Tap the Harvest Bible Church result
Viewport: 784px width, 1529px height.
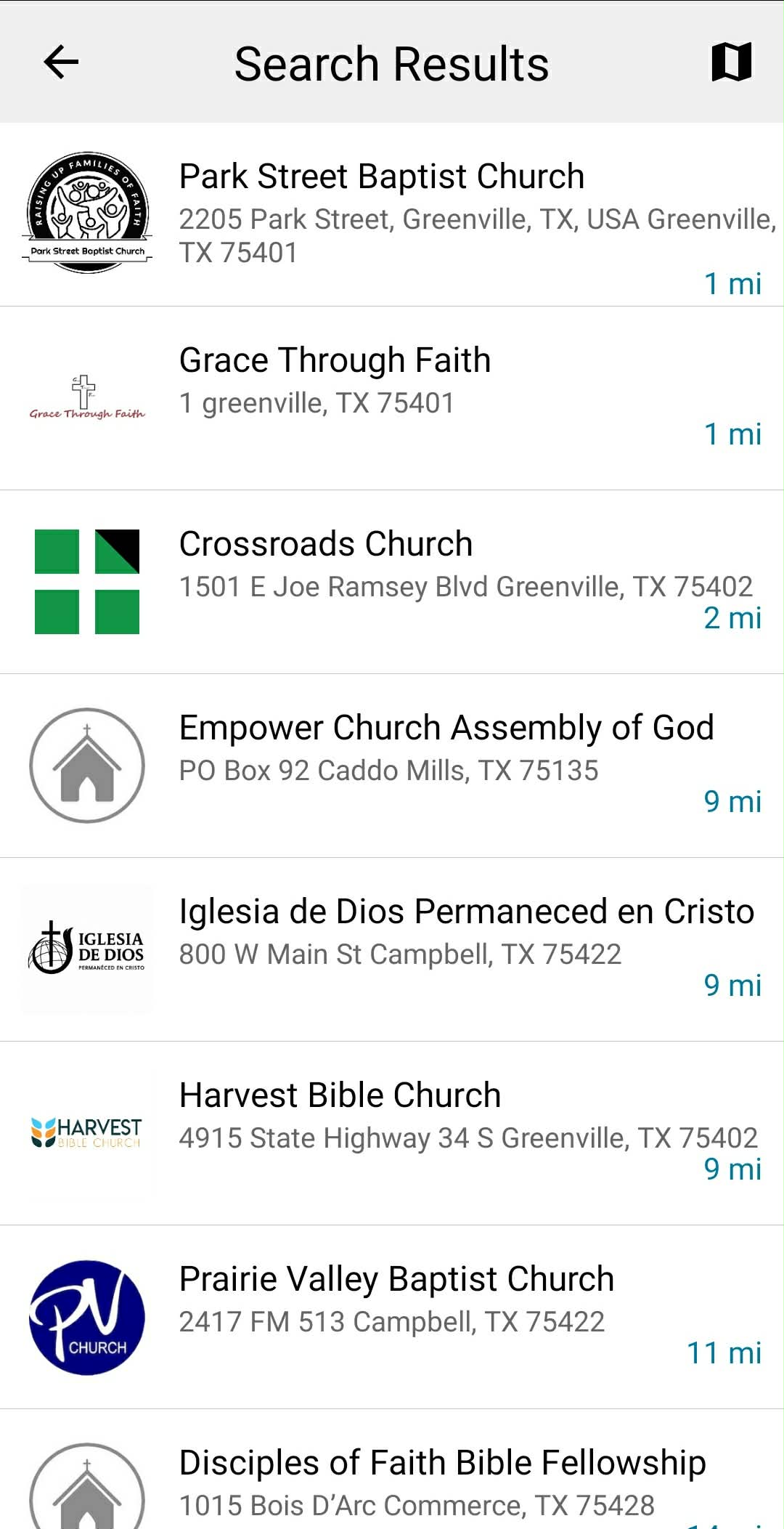click(392, 1133)
